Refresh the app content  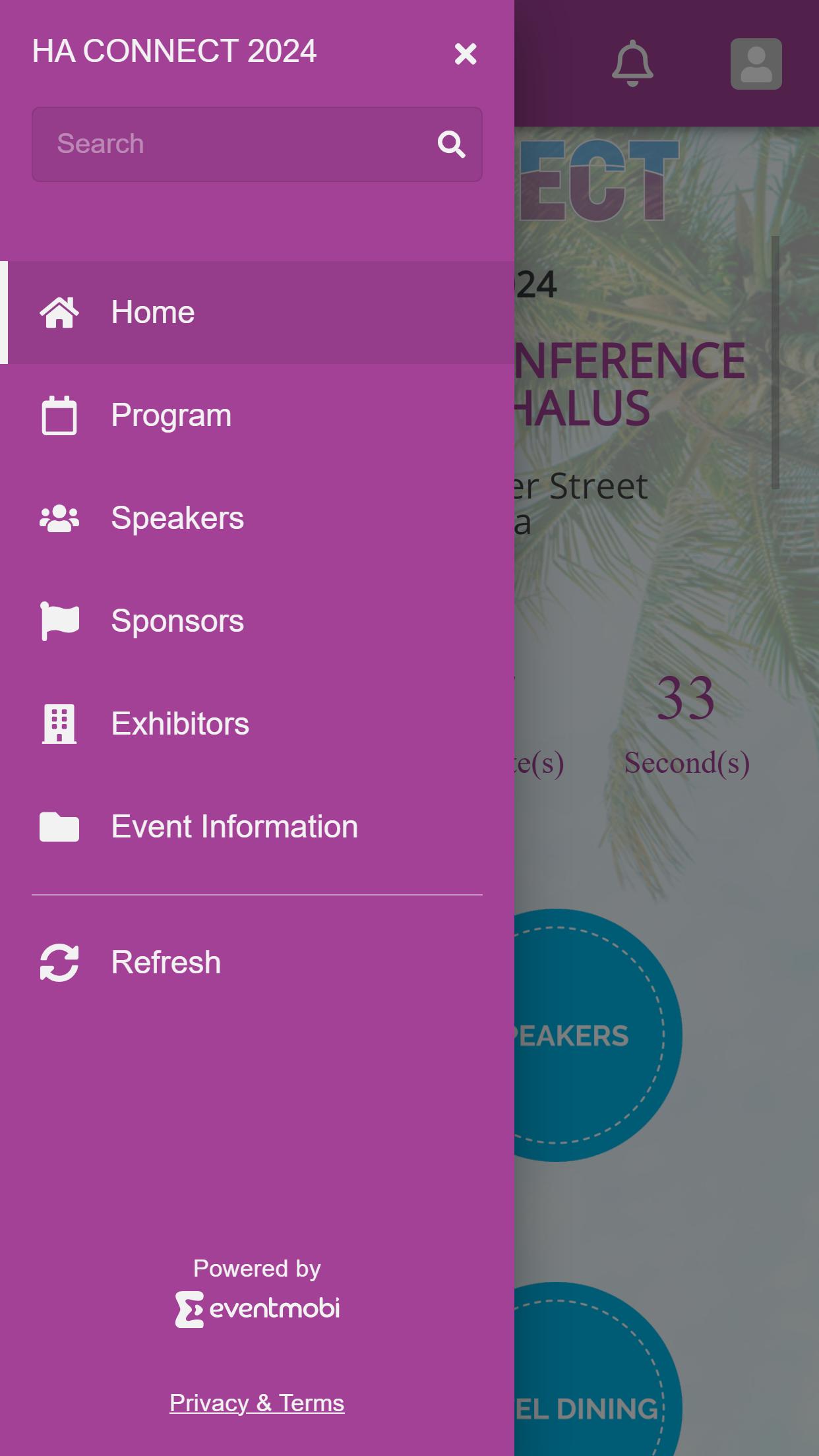point(165,963)
